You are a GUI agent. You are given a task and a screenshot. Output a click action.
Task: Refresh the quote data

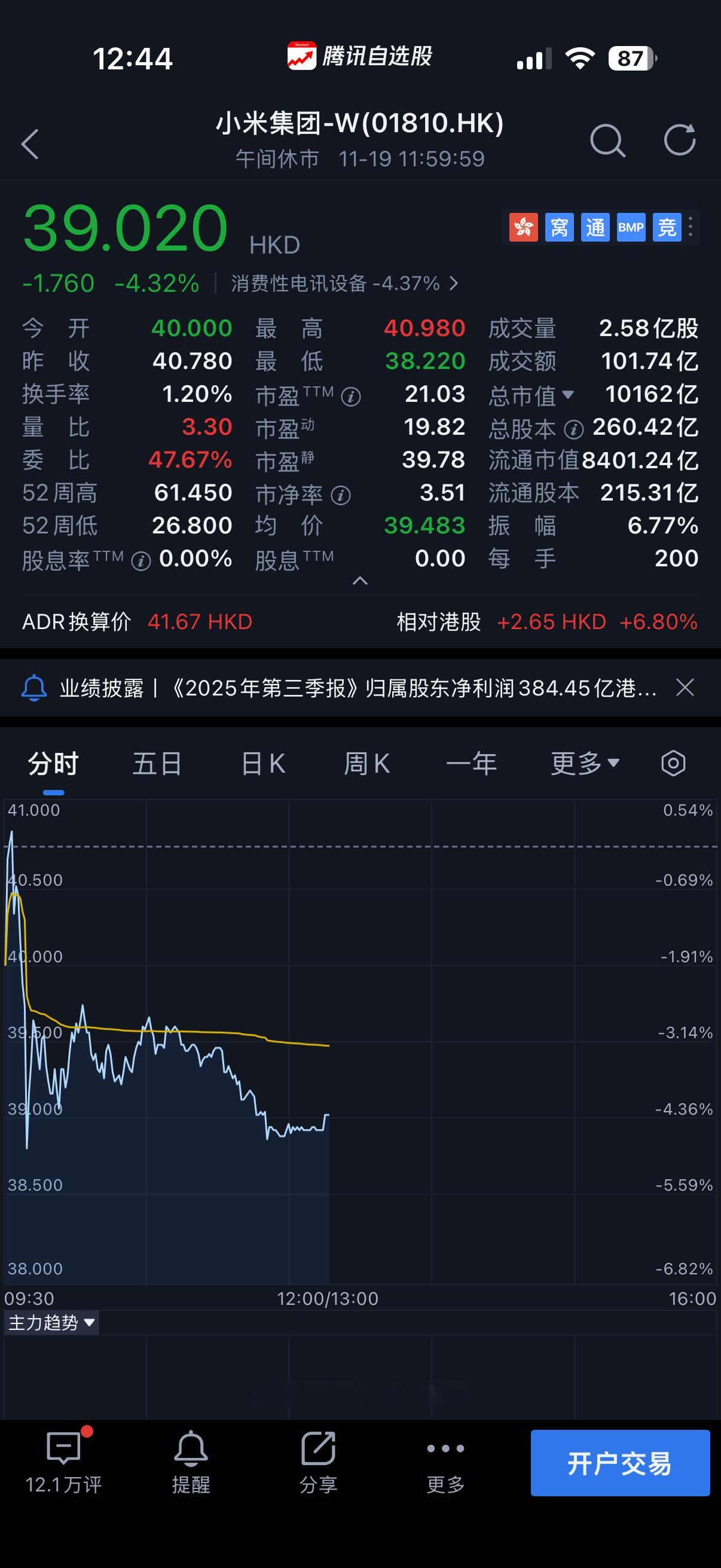680,141
